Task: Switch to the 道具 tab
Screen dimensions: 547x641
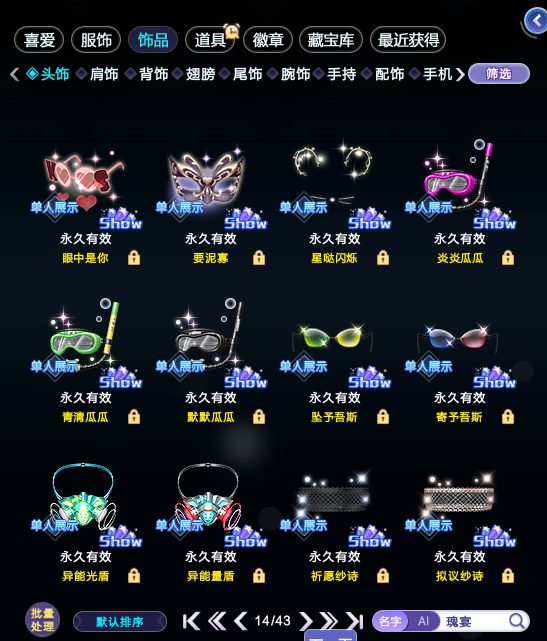Action: click(x=210, y=40)
